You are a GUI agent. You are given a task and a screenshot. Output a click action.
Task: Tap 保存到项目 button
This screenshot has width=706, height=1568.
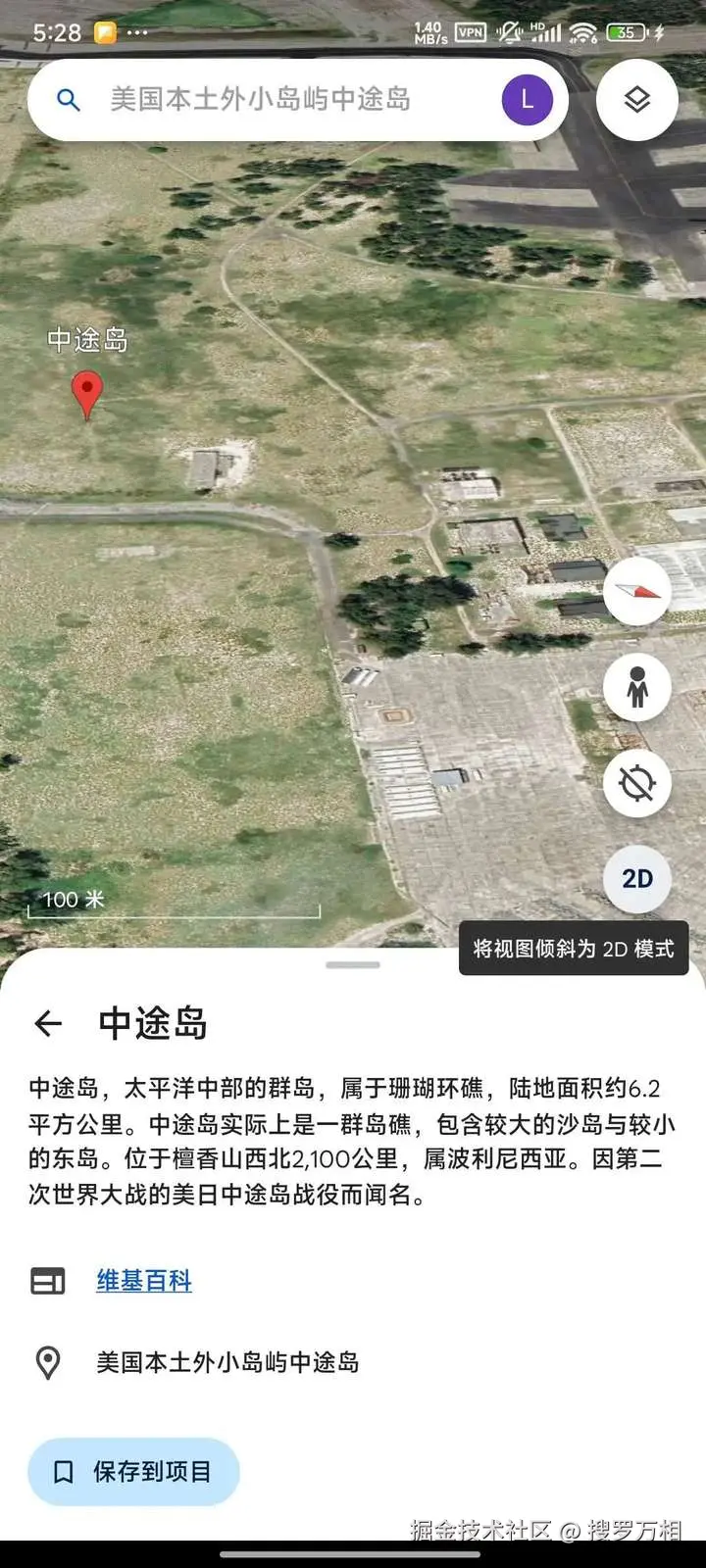pyautogui.click(x=133, y=1471)
